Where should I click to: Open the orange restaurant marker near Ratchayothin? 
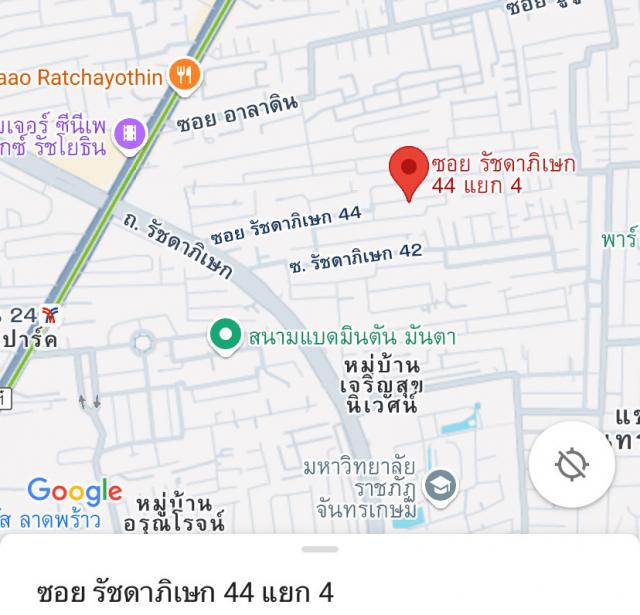[184, 73]
